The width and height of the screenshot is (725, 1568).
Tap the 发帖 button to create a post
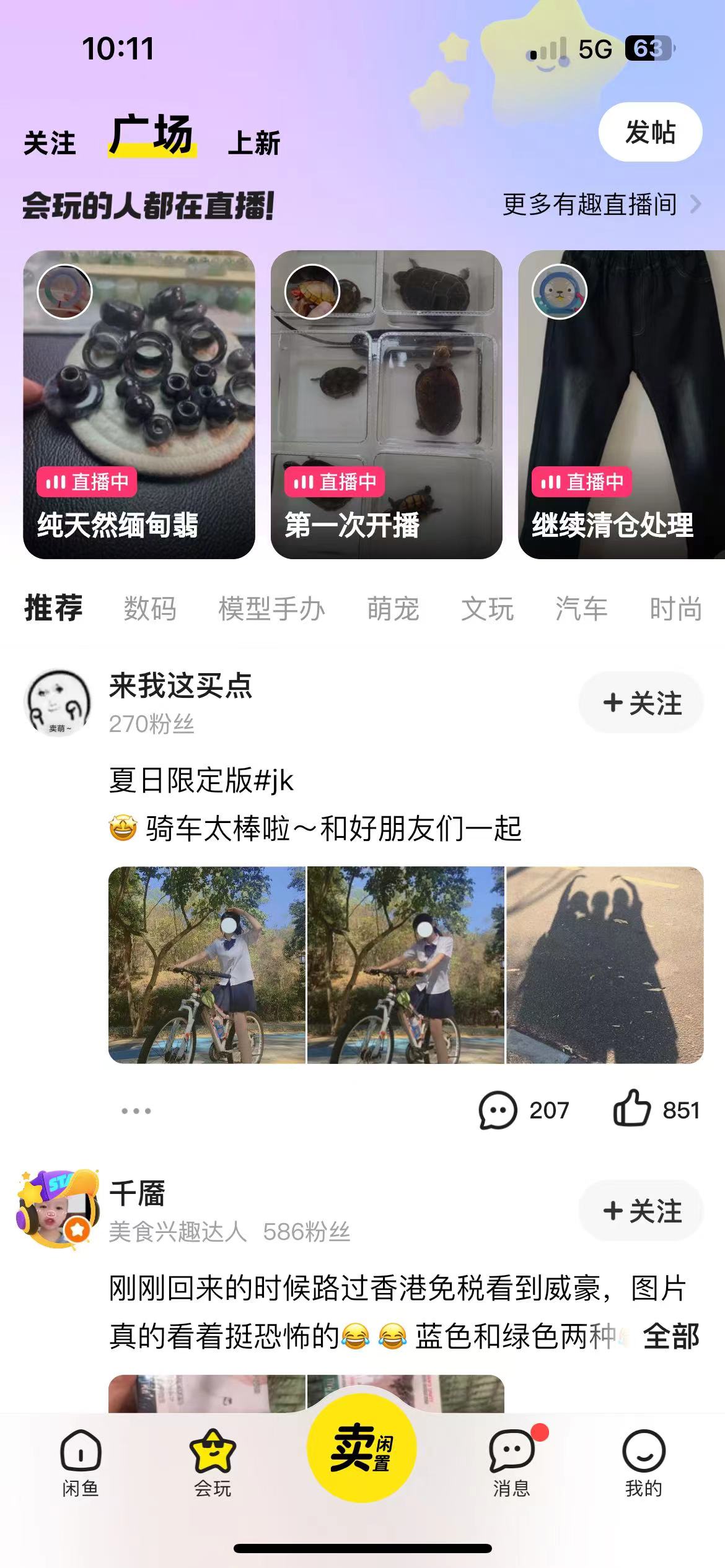point(649,132)
